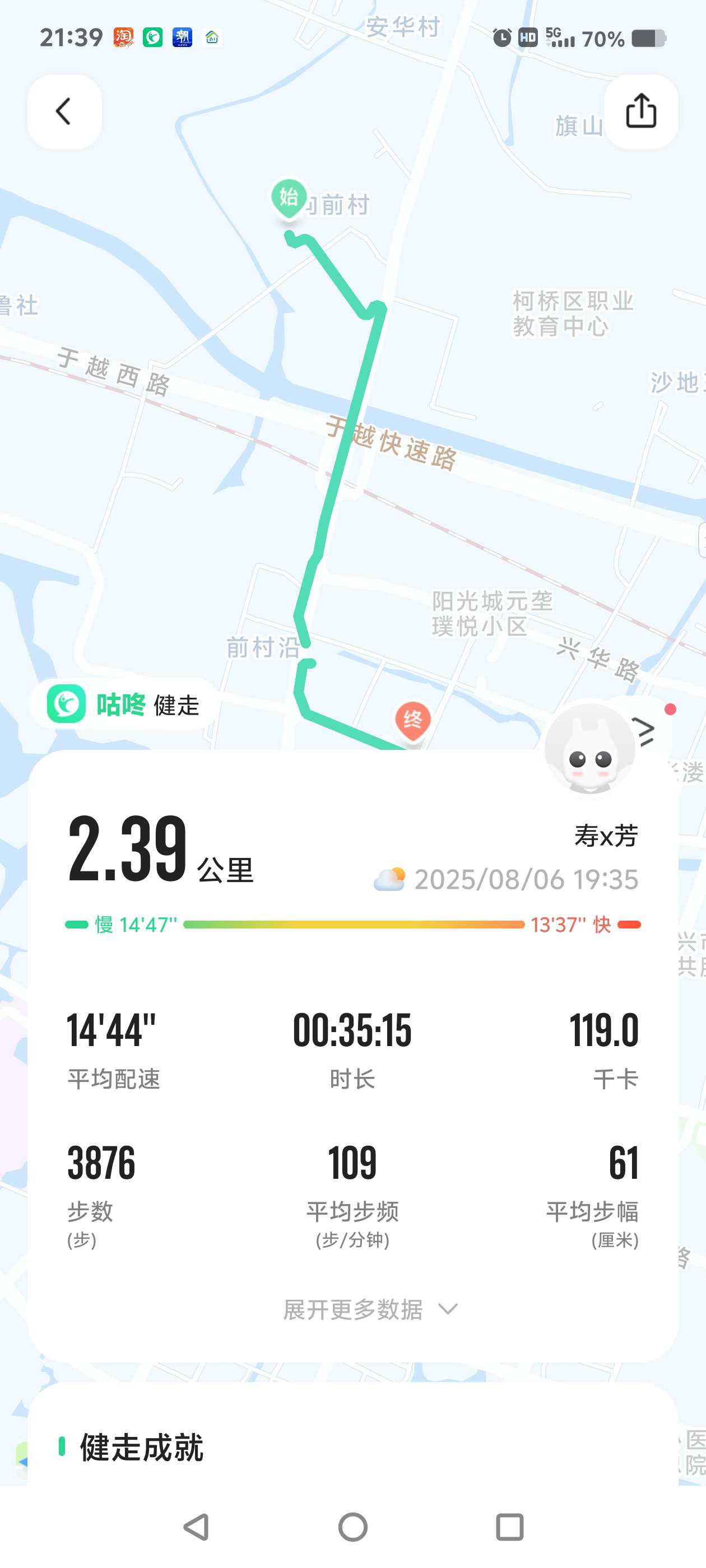Tap the 始 start point marker
Screen dimensions: 706x1568
tap(288, 198)
